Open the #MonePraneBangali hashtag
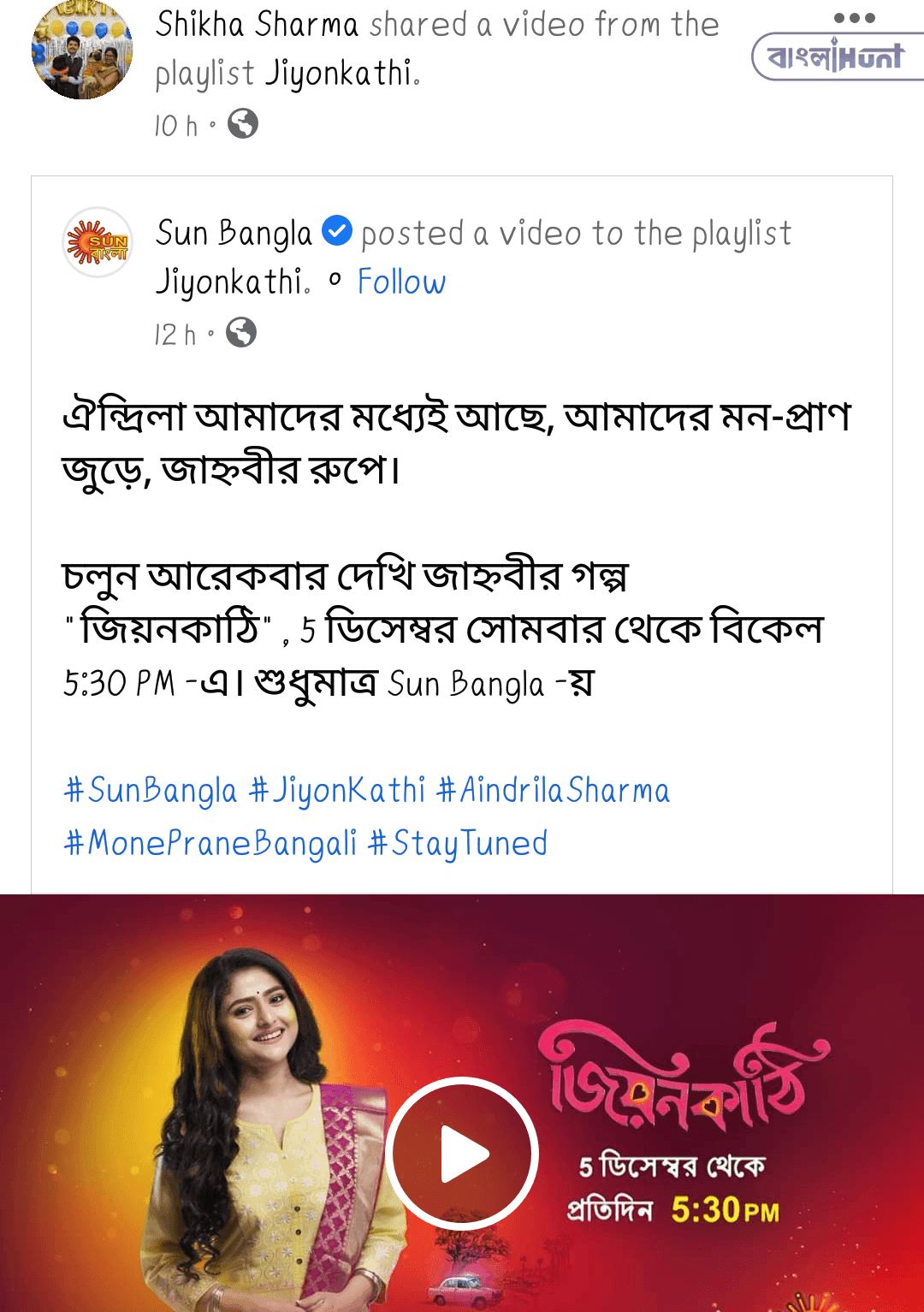Image resolution: width=924 pixels, height=1312 pixels. (210, 844)
